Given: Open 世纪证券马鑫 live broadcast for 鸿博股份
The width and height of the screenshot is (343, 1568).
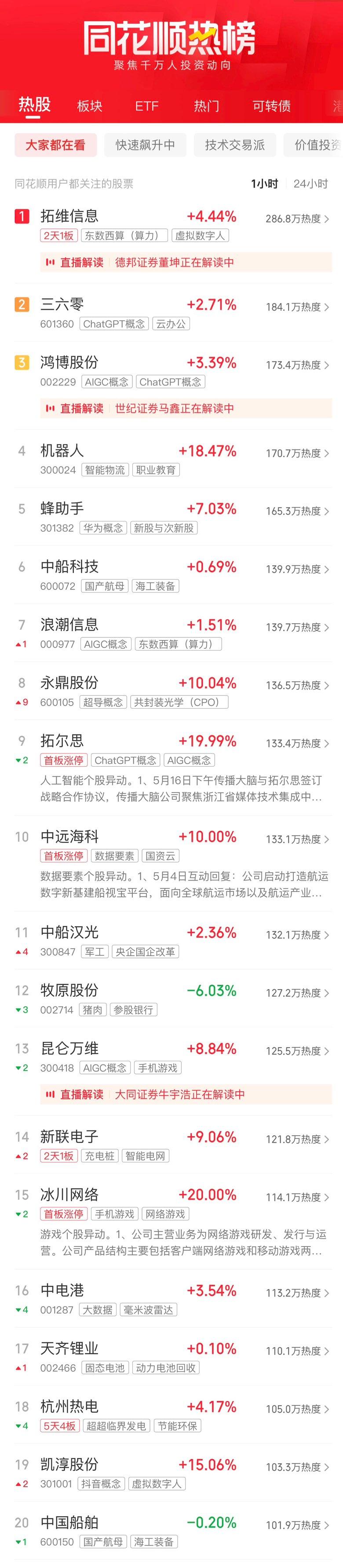Looking at the screenshot, I should [186, 409].
